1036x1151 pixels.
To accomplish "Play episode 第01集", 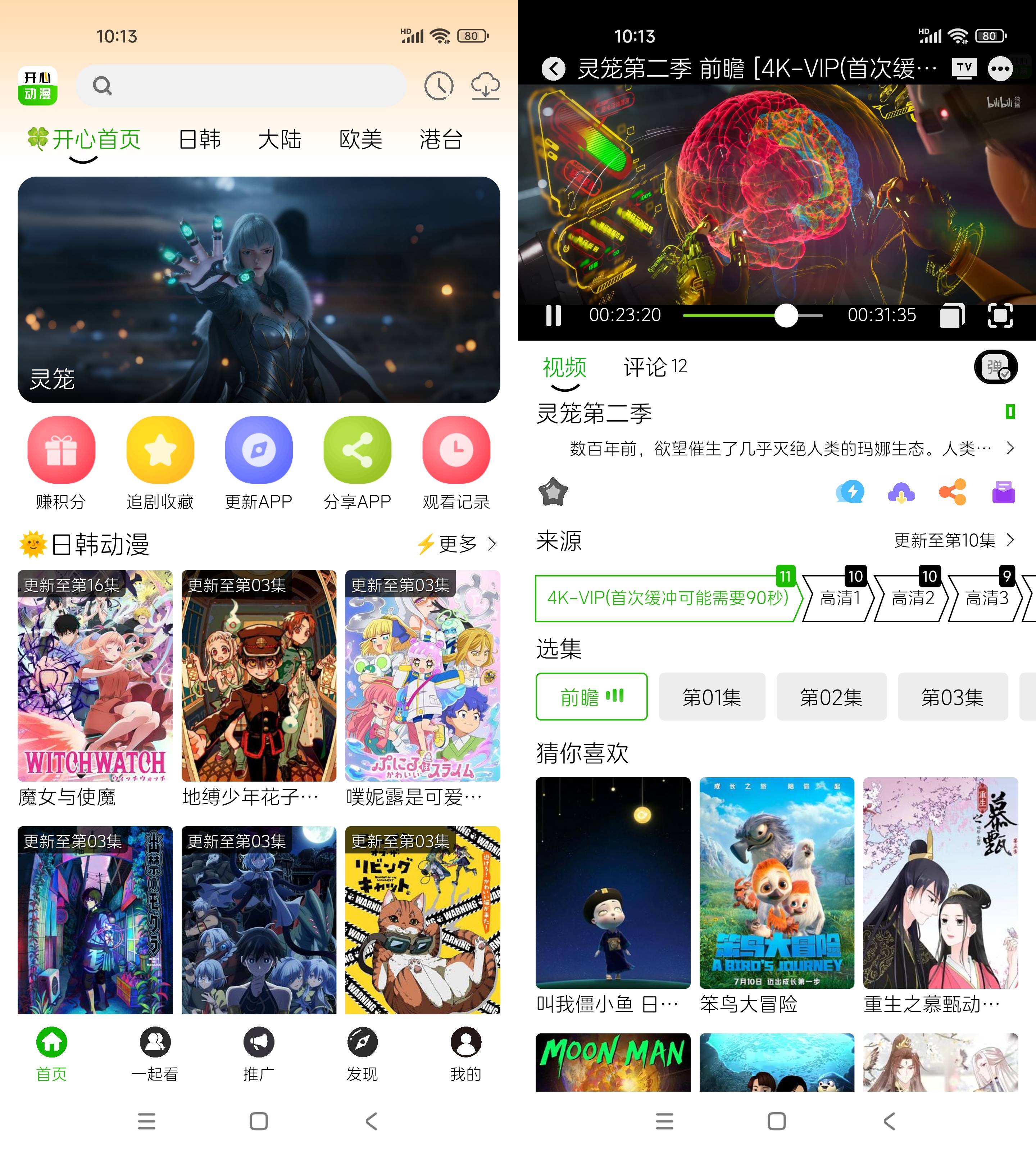I will point(712,697).
